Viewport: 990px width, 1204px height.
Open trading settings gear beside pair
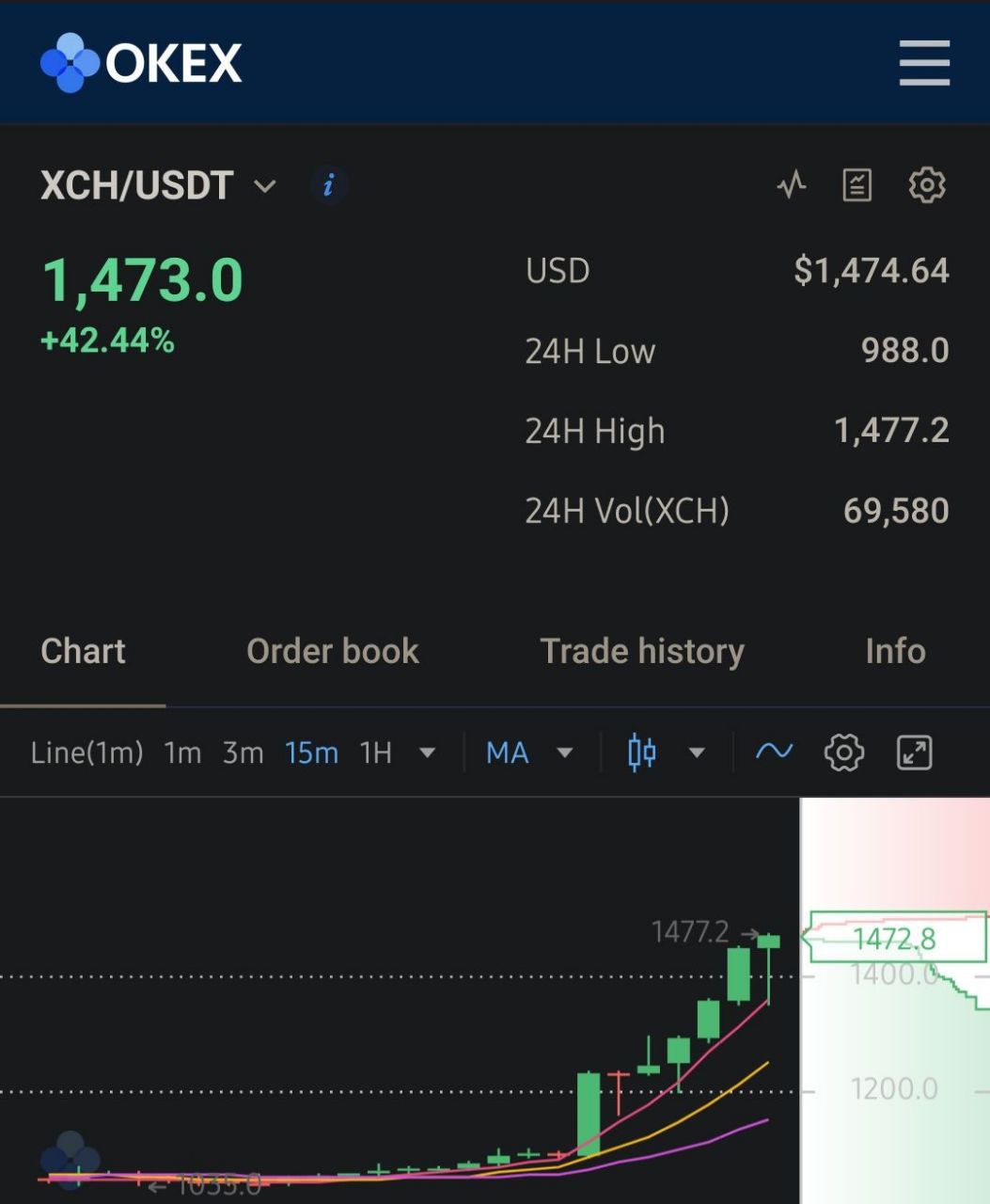[927, 184]
